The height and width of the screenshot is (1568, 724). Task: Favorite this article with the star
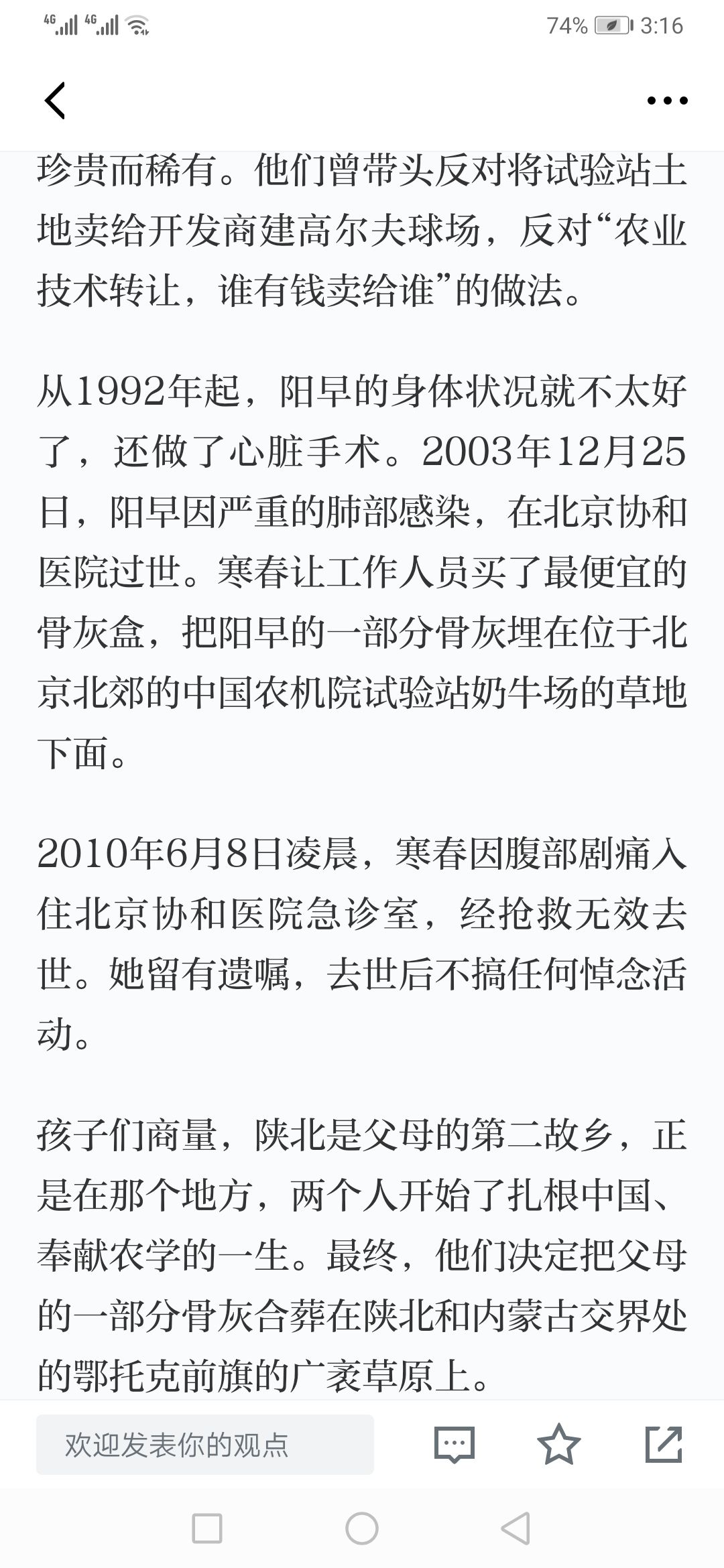pyautogui.click(x=559, y=1444)
